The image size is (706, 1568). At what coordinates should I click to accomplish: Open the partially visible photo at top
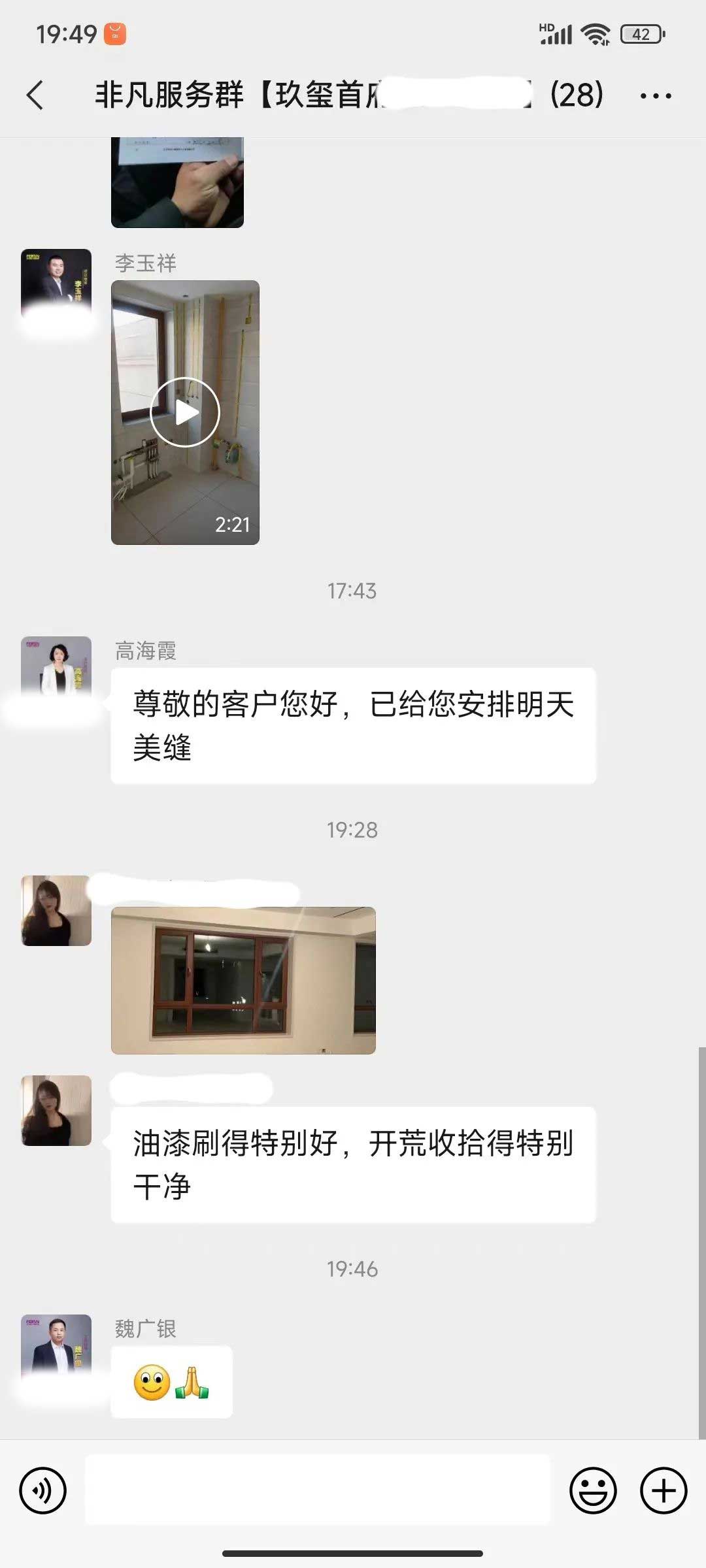177,182
